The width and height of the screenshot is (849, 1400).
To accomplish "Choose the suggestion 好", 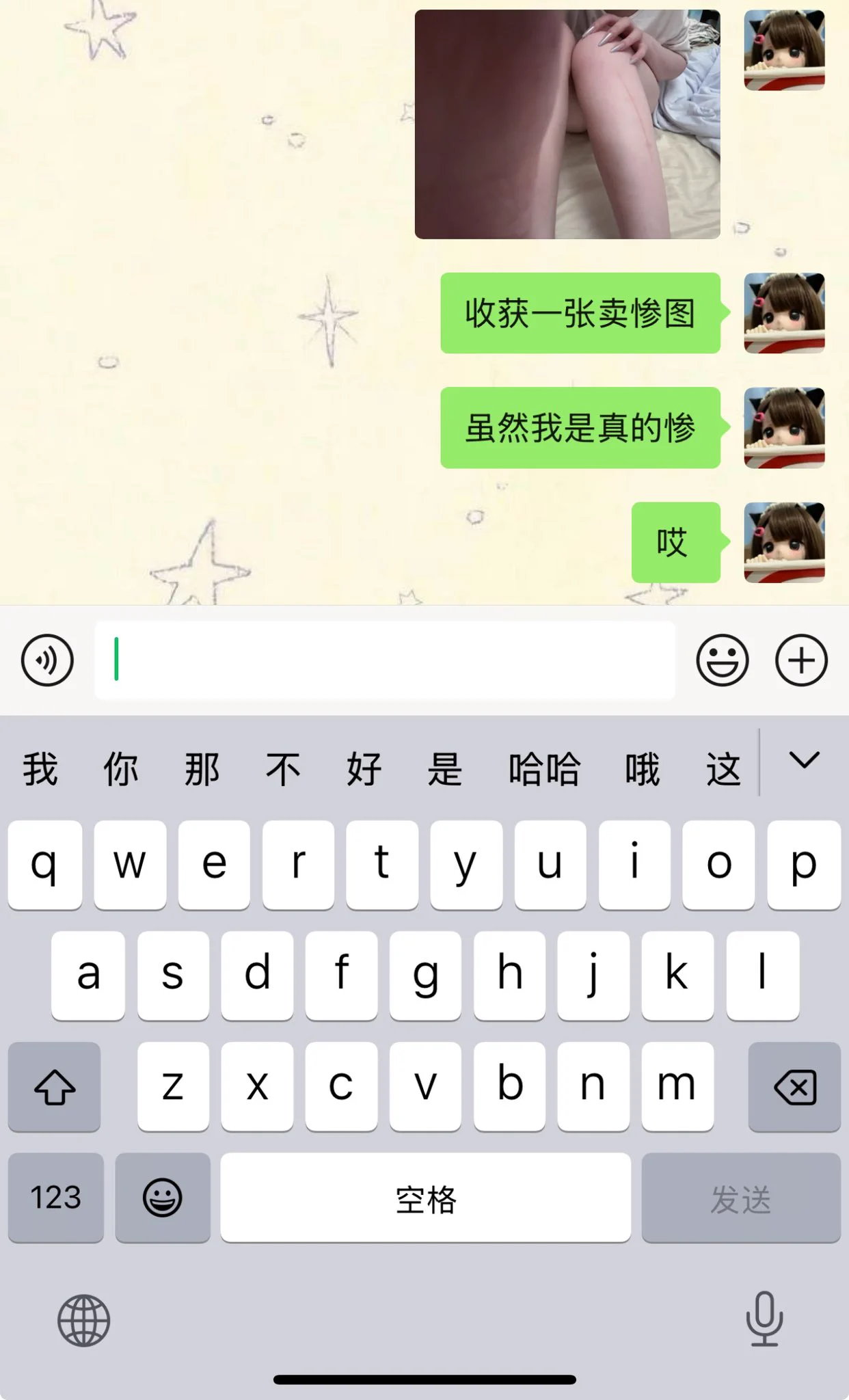I will 364,769.
